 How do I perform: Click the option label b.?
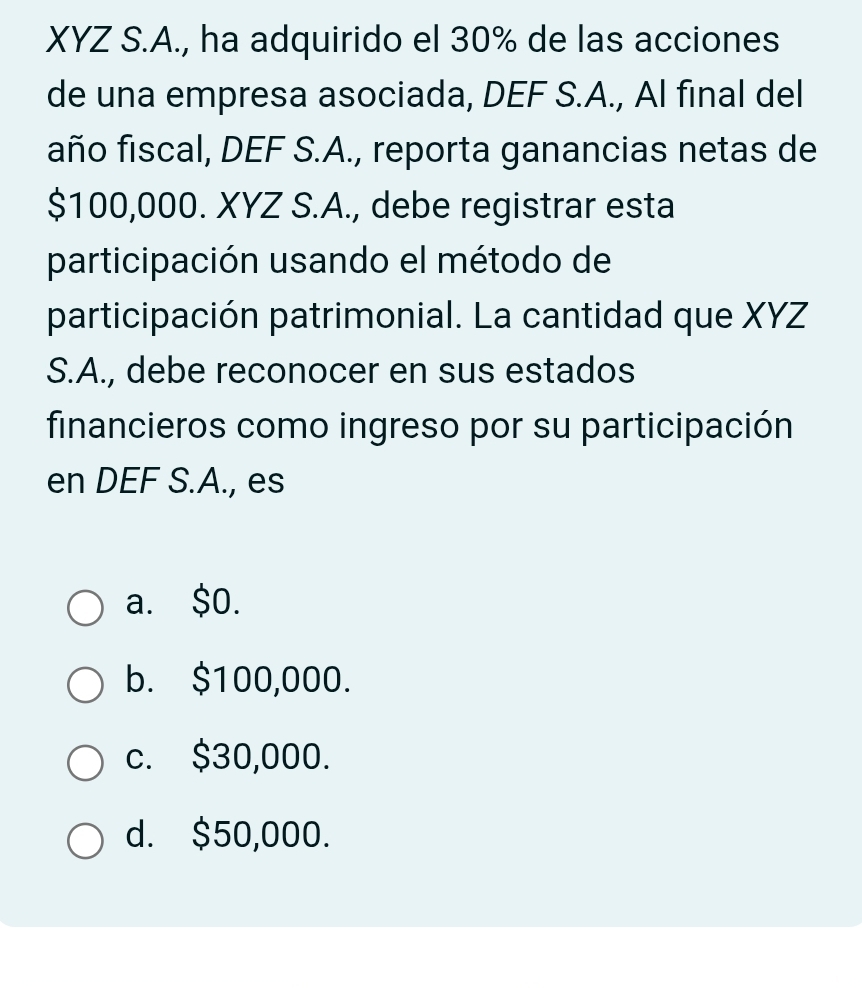pyautogui.click(x=139, y=681)
